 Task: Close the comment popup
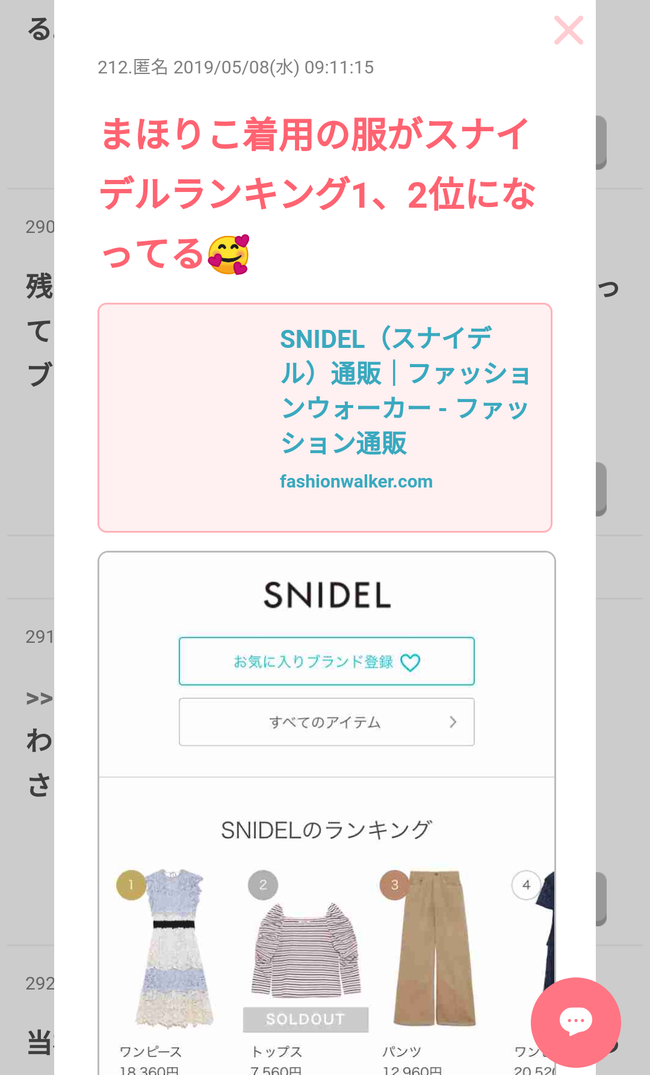tap(568, 30)
